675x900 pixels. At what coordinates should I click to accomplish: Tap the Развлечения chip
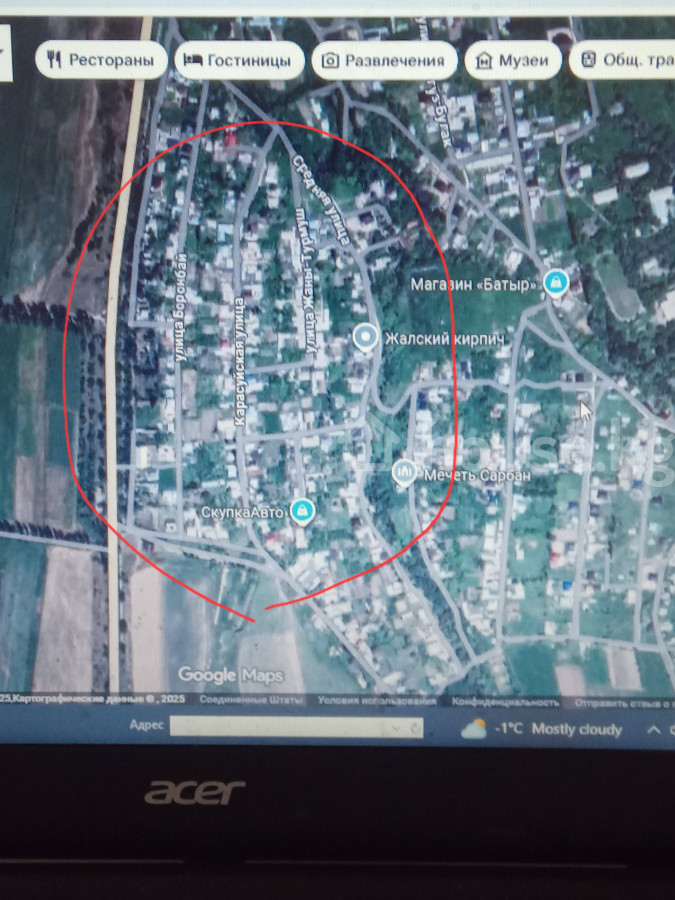384,60
